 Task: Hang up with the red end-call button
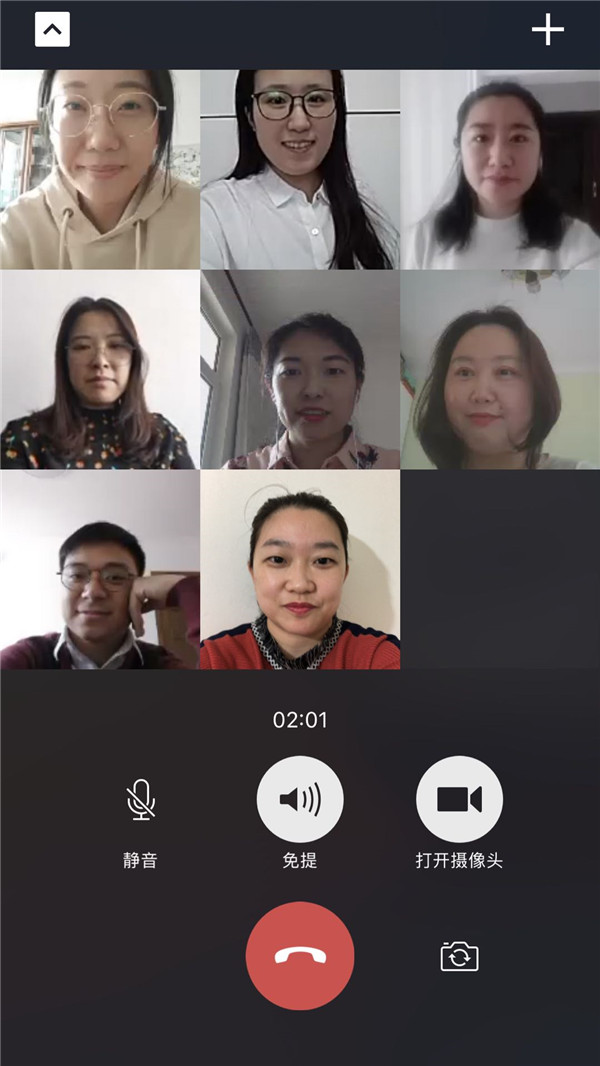(x=300, y=956)
